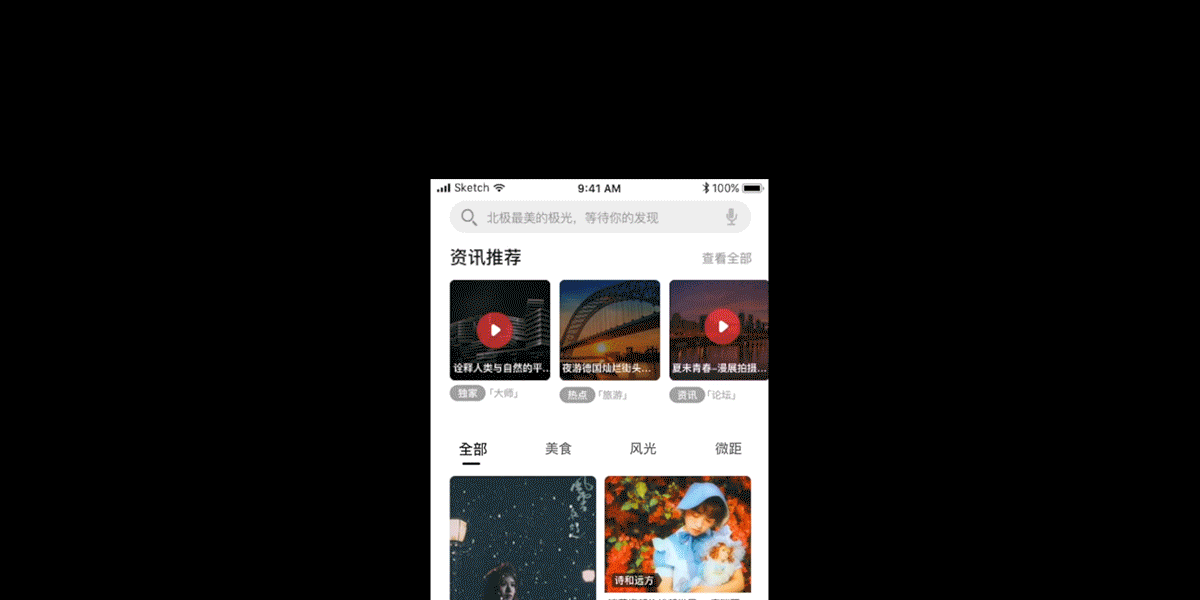Viewport: 1200px width, 600px height.
Task: Play the video 诠释人类与自然的平…
Action: click(x=495, y=329)
